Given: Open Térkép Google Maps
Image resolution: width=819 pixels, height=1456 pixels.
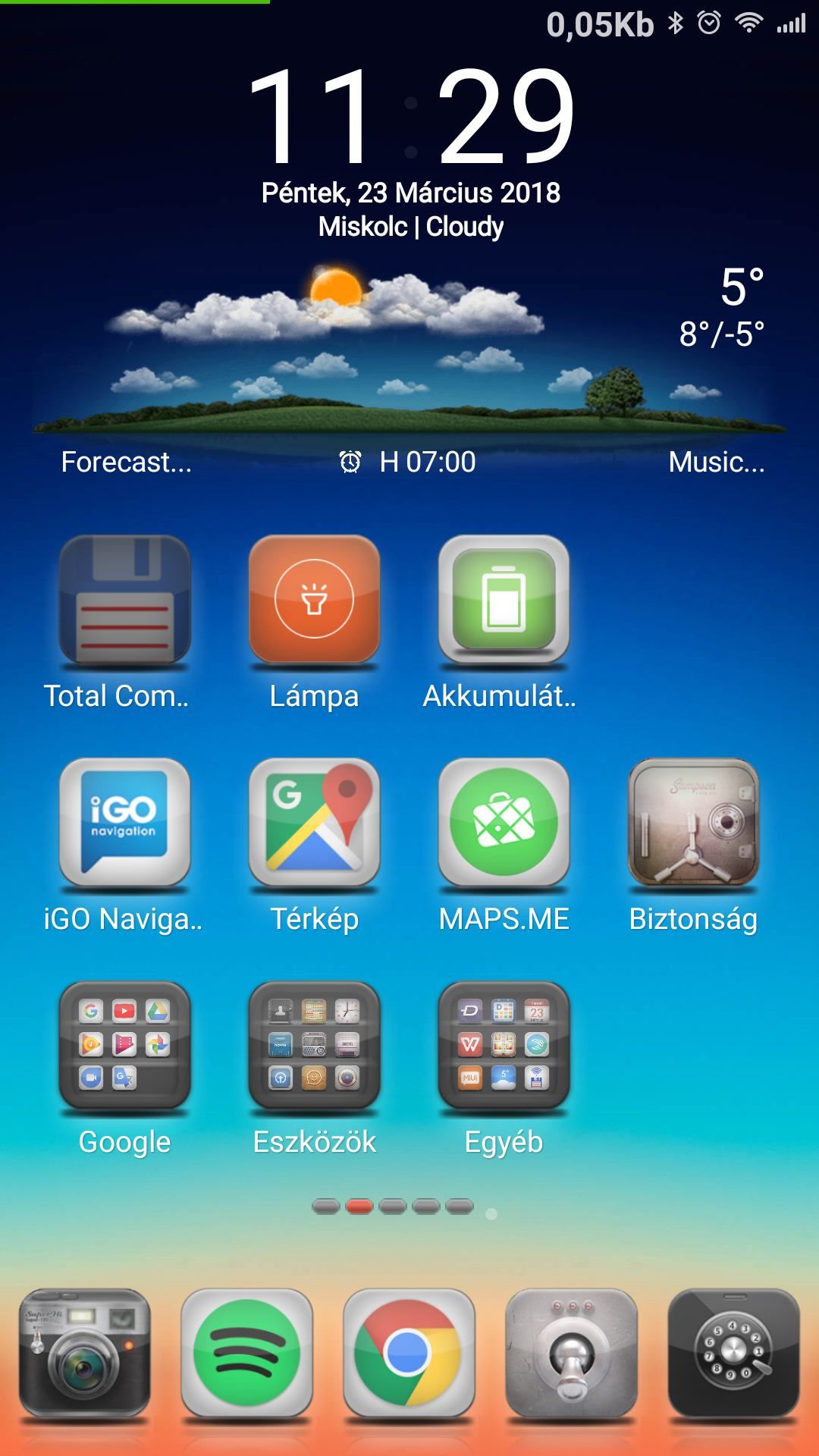Looking at the screenshot, I should pos(314,823).
